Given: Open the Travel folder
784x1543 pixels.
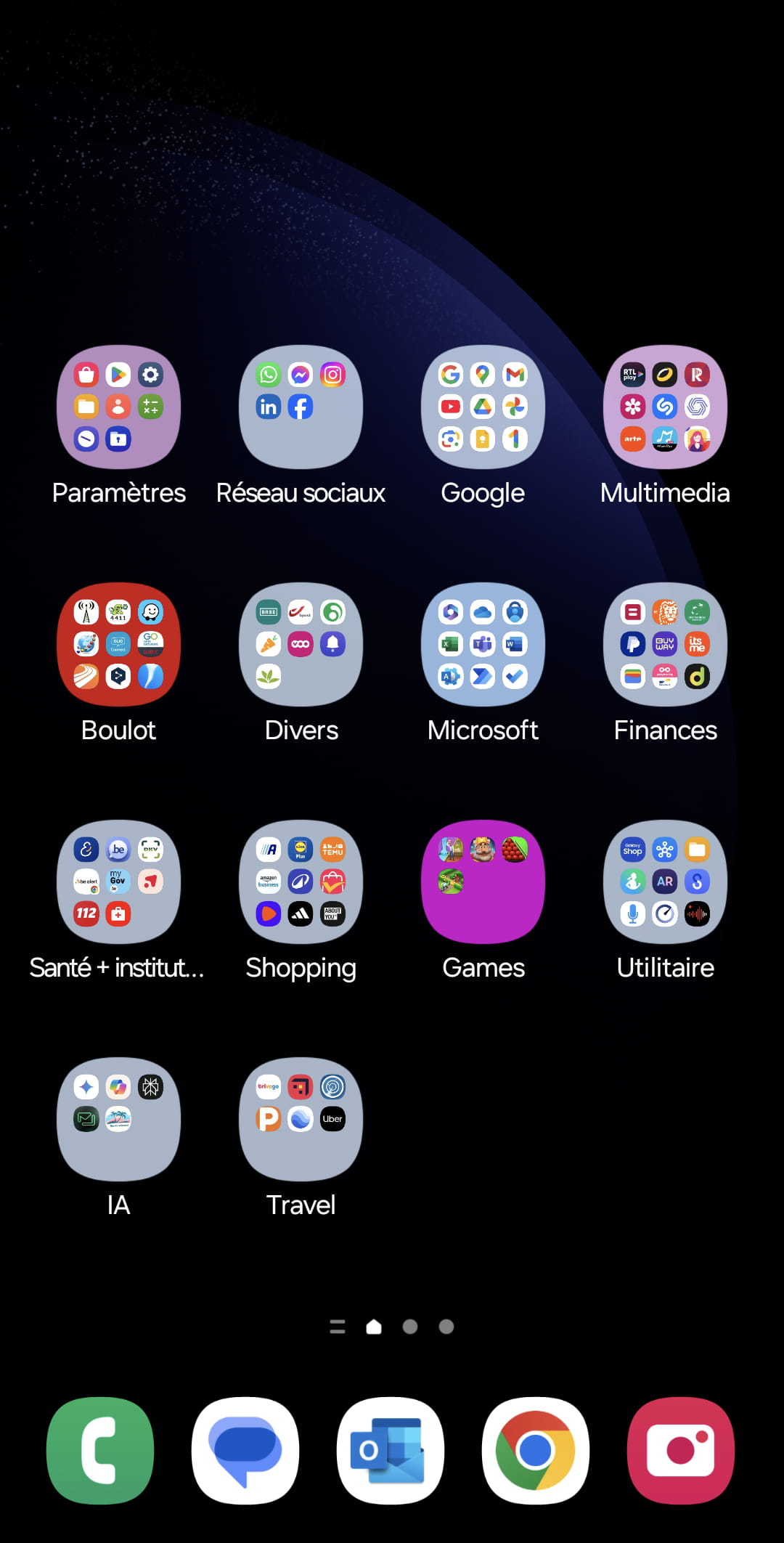Looking at the screenshot, I should (x=301, y=1119).
